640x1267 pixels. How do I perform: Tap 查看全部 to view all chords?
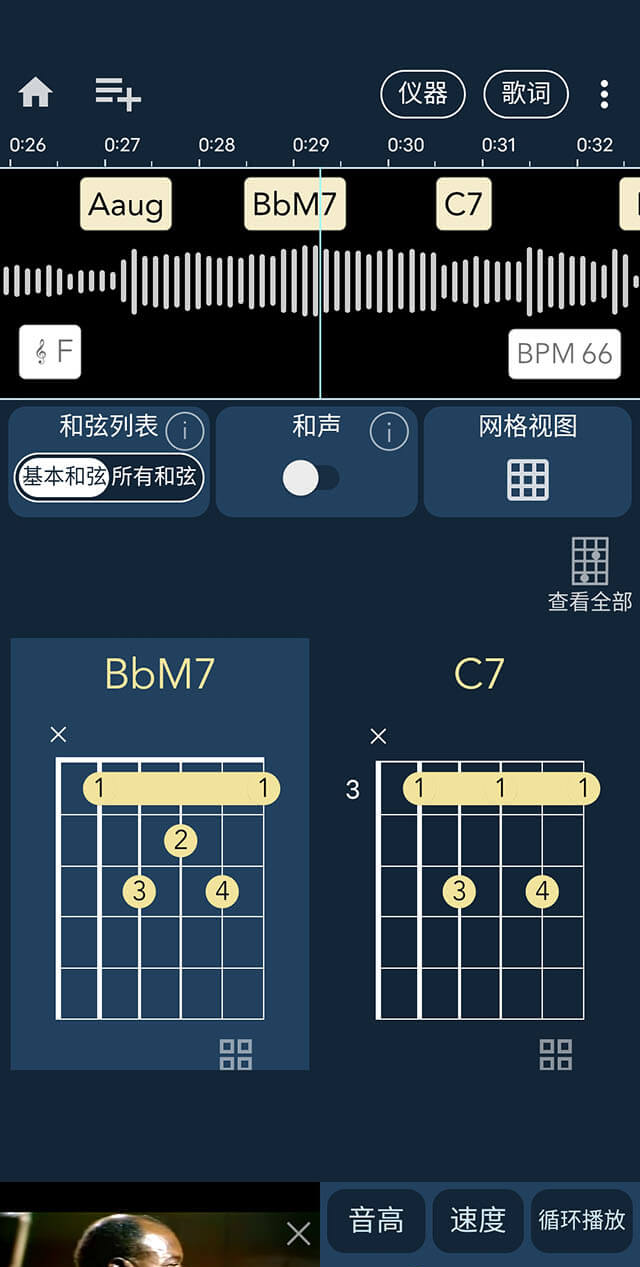click(x=590, y=574)
